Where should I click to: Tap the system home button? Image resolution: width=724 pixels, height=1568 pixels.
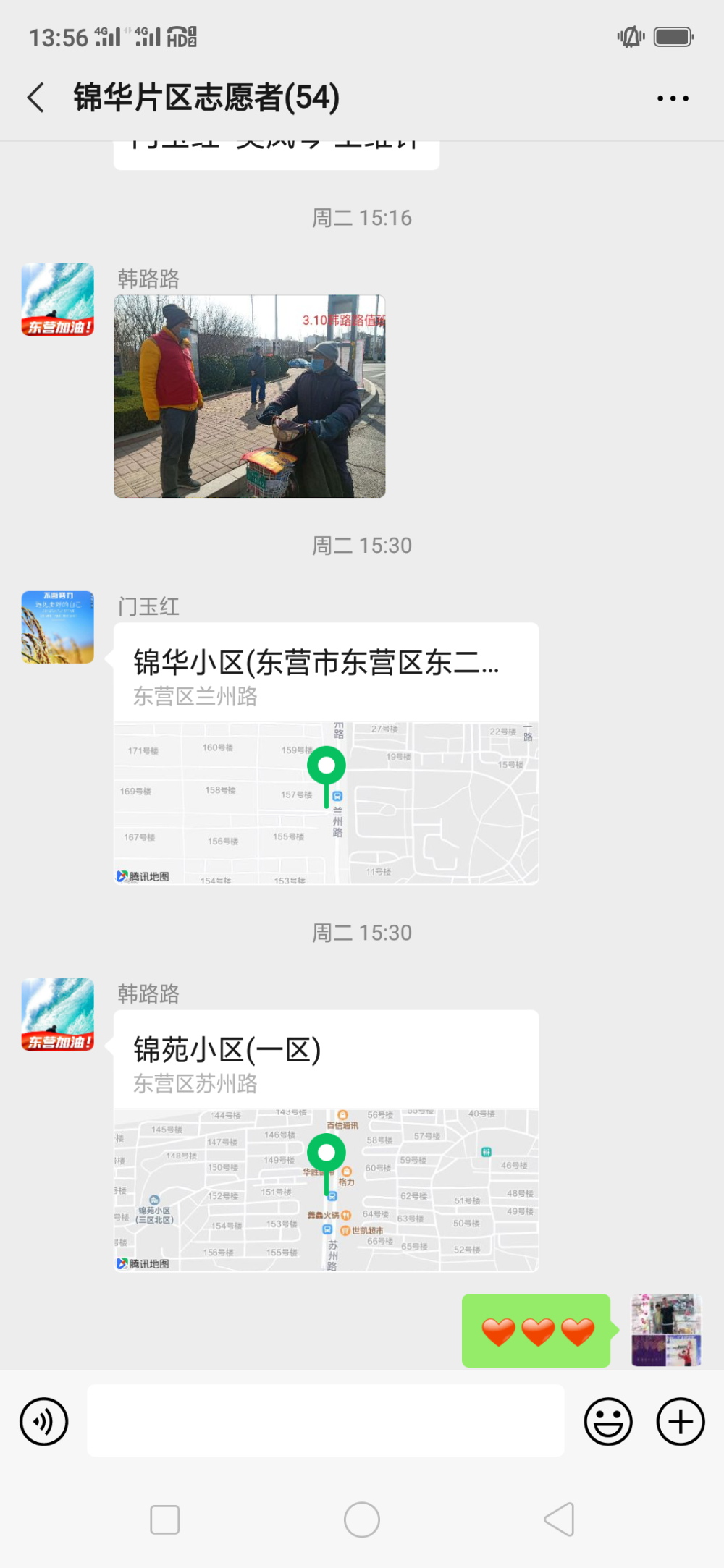coord(362,1520)
